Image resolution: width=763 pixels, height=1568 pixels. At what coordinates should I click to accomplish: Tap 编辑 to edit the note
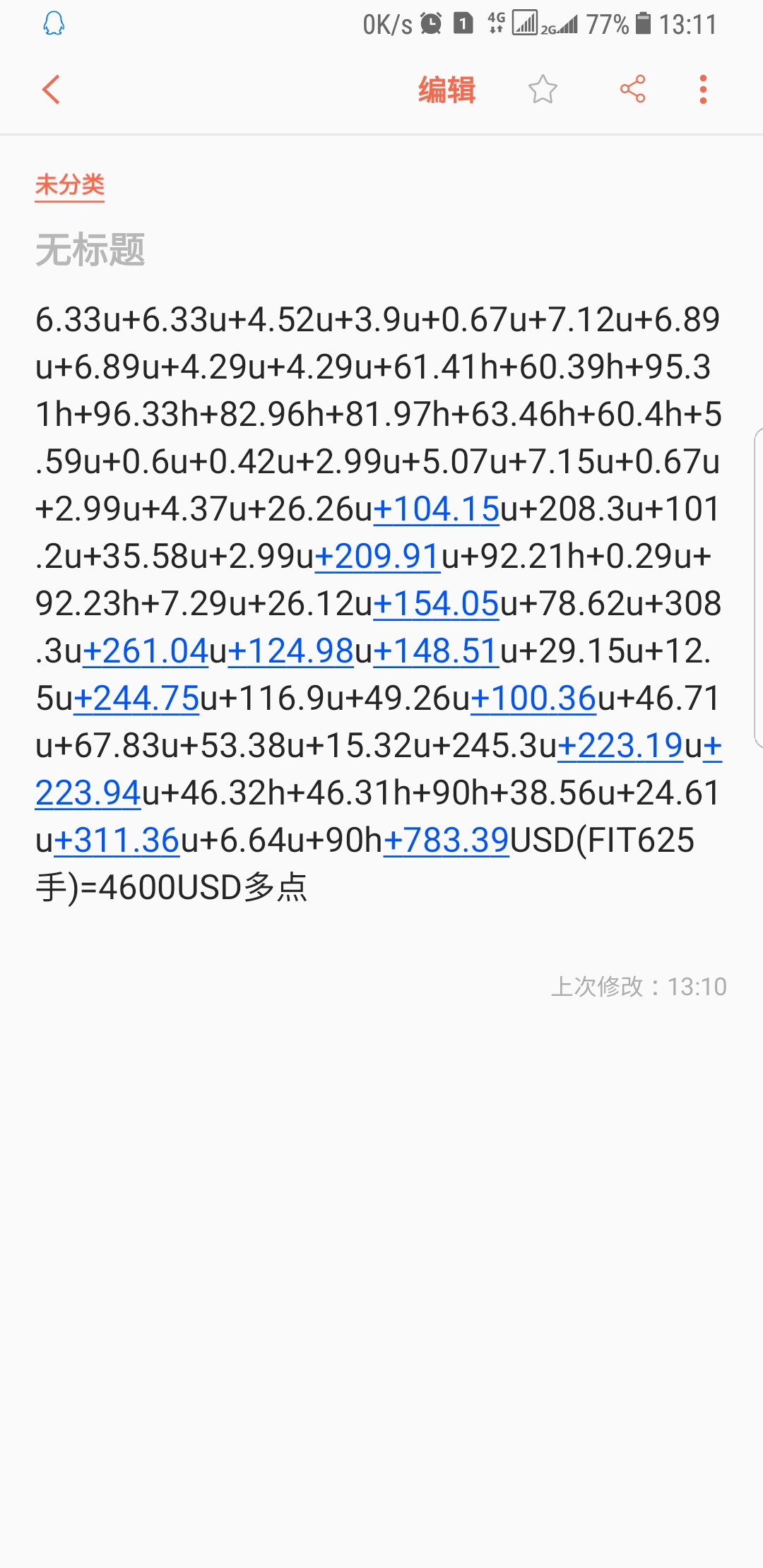(x=446, y=90)
